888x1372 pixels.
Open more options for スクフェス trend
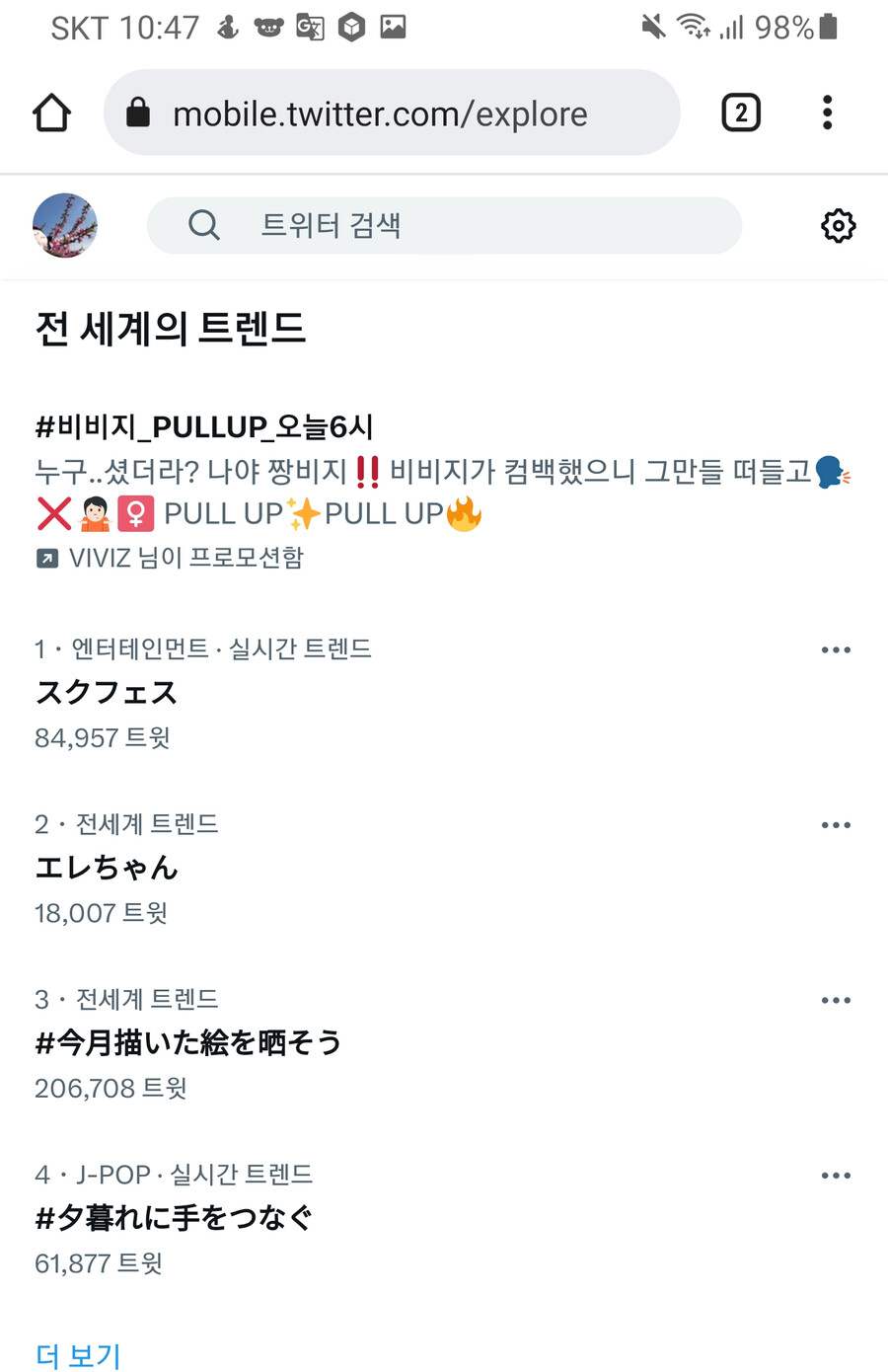pyautogui.click(x=836, y=649)
